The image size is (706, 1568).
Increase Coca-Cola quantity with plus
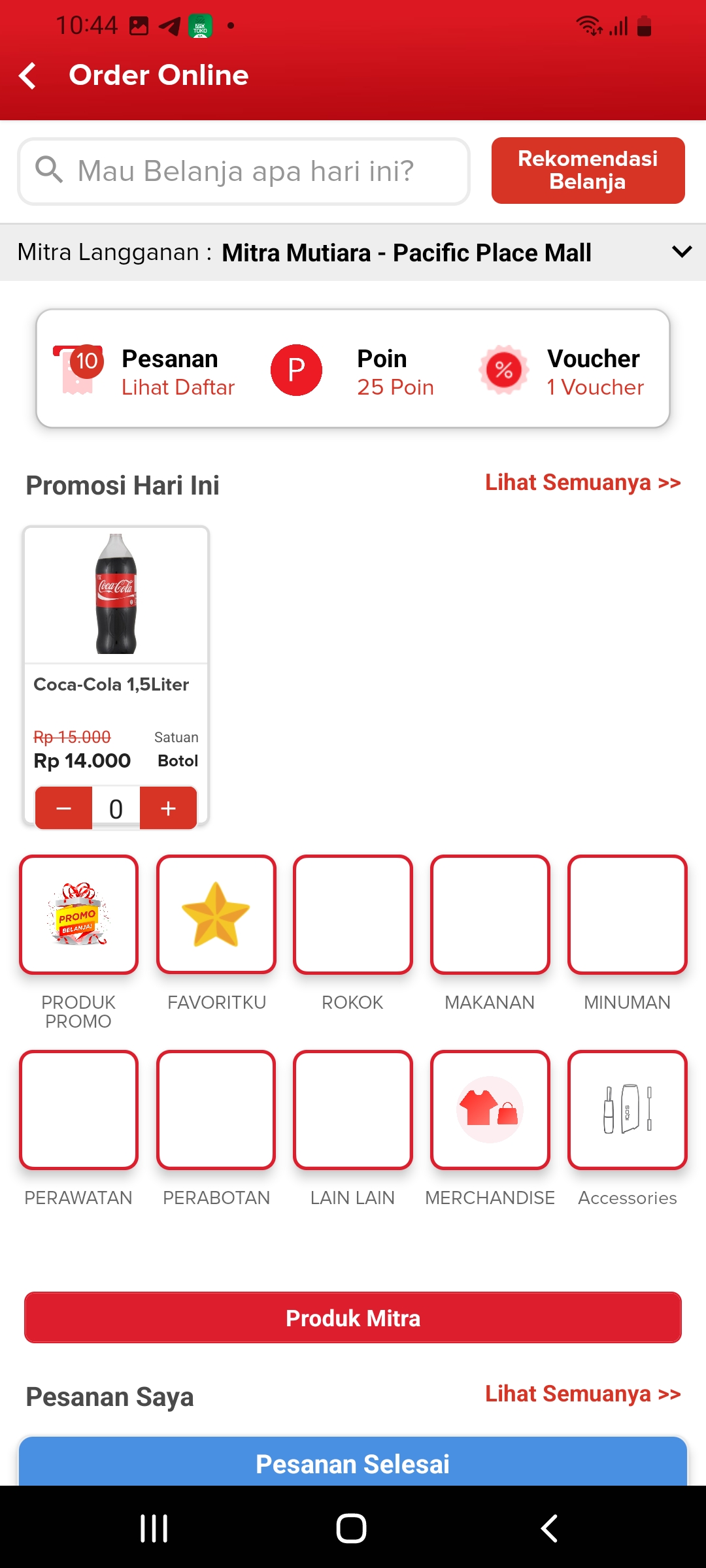pyautogui.click(x=169, y=809)
